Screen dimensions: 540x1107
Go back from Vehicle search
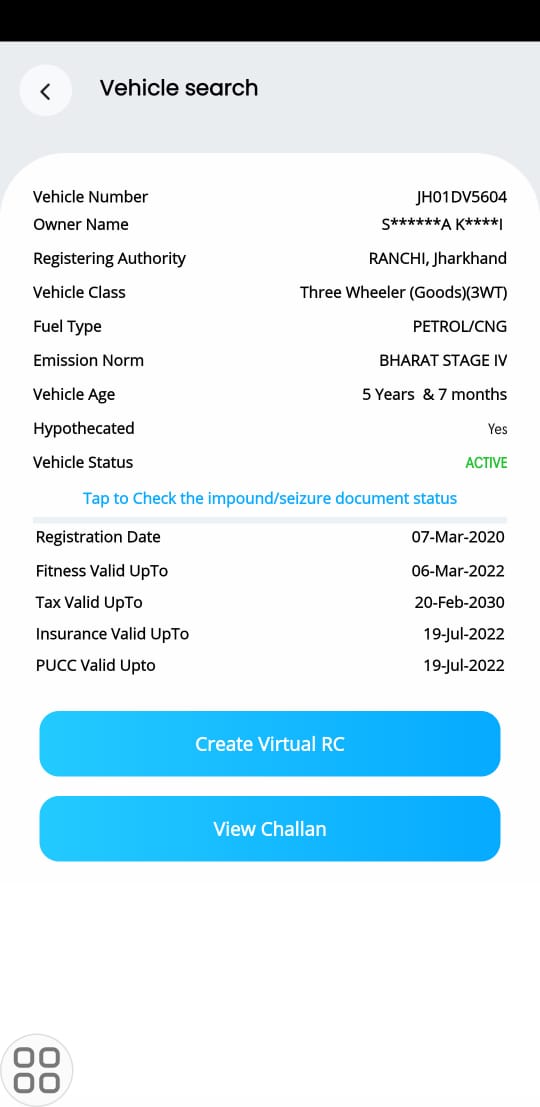point(45,90)
